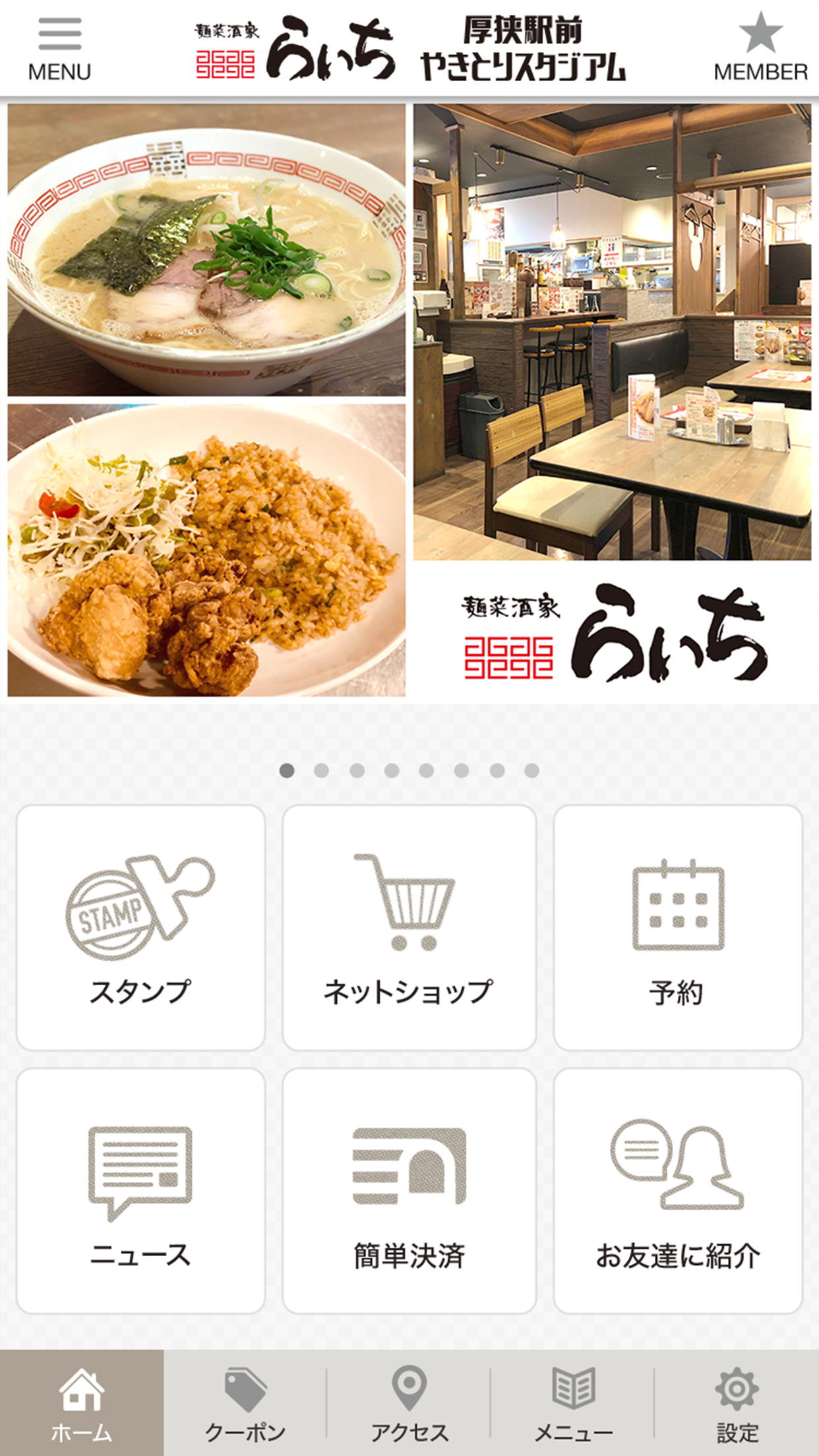Open the ネットショップ online shop
This screenshot has width=819, height=1456.
[409, 928]
